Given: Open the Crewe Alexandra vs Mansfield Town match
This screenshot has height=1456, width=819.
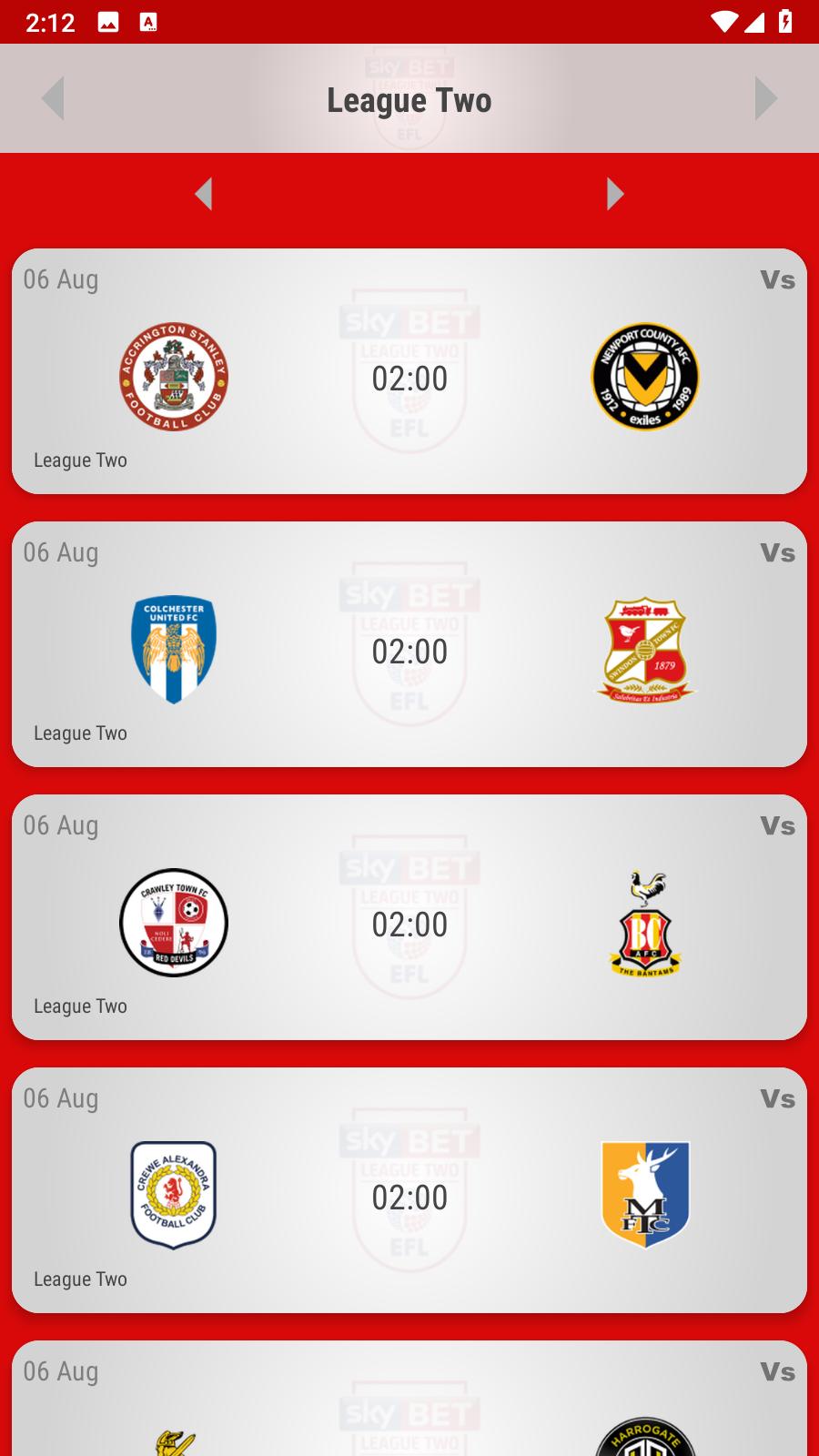Looking at the screenshot, I should click(409, 1190).
